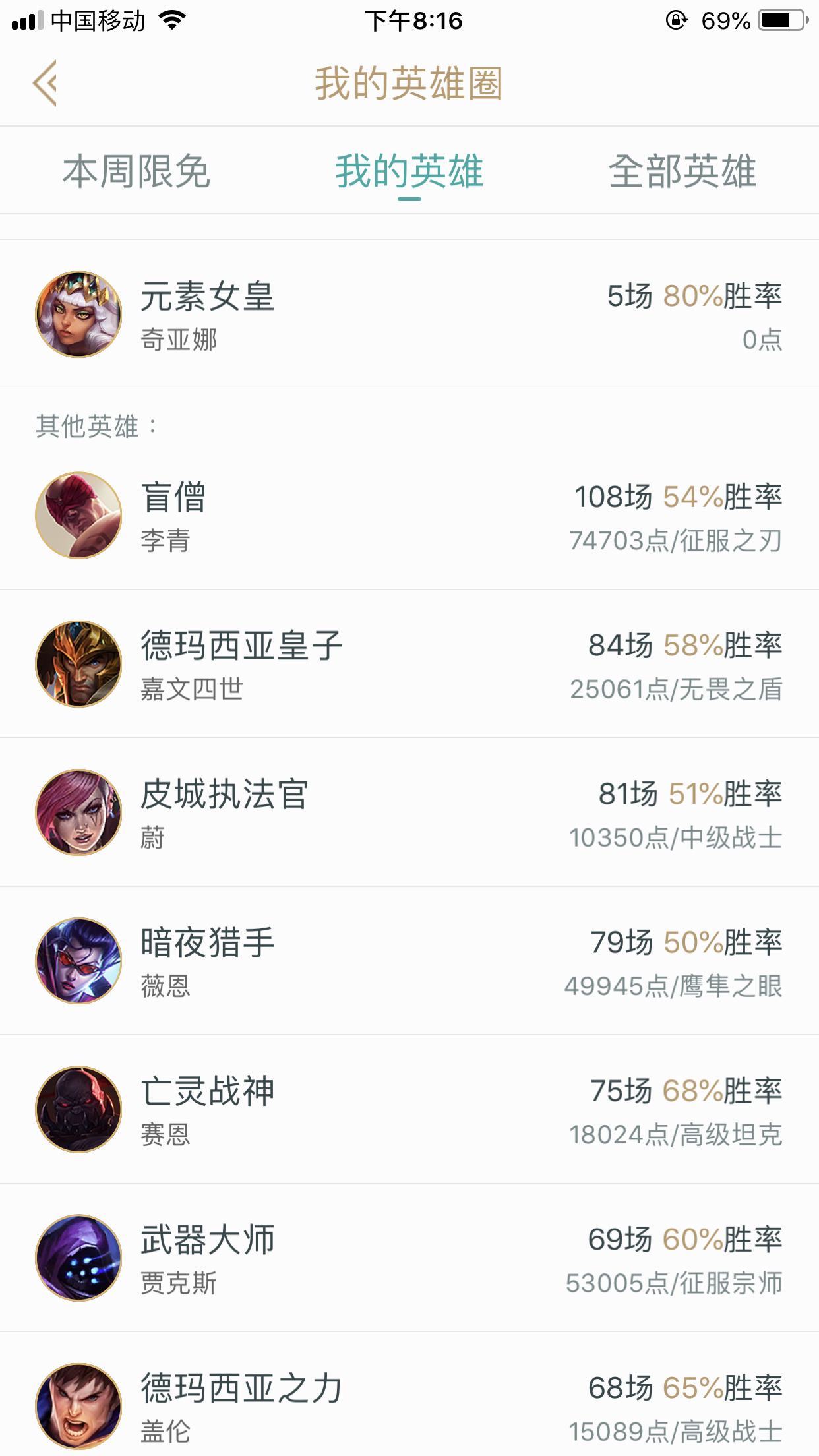
Task: Tap the 暗夜猎手 薇恩 row
Action: tap(409, 961)
